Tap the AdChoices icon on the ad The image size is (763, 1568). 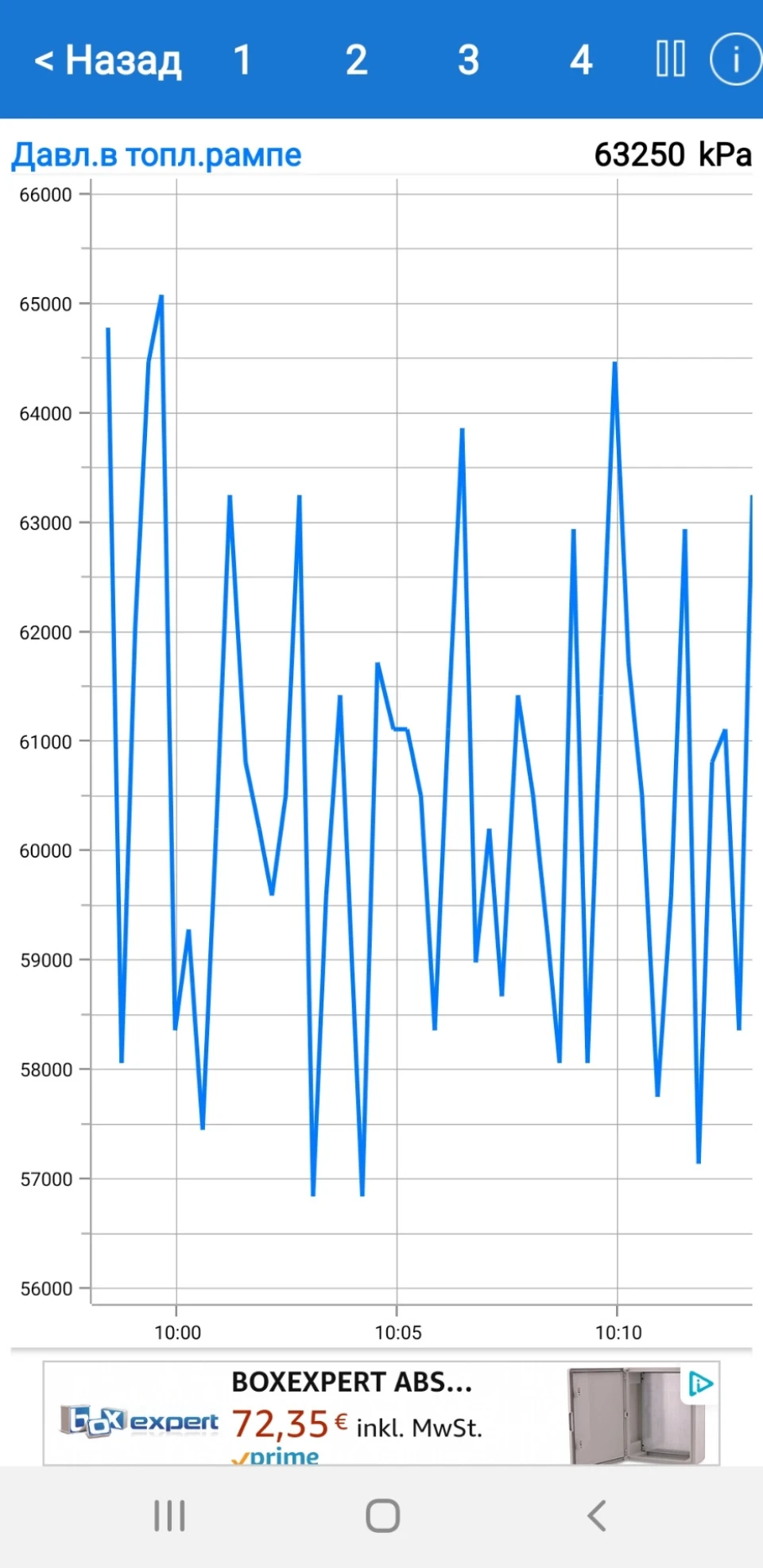pyautogui.click(x=700, y=1384)
